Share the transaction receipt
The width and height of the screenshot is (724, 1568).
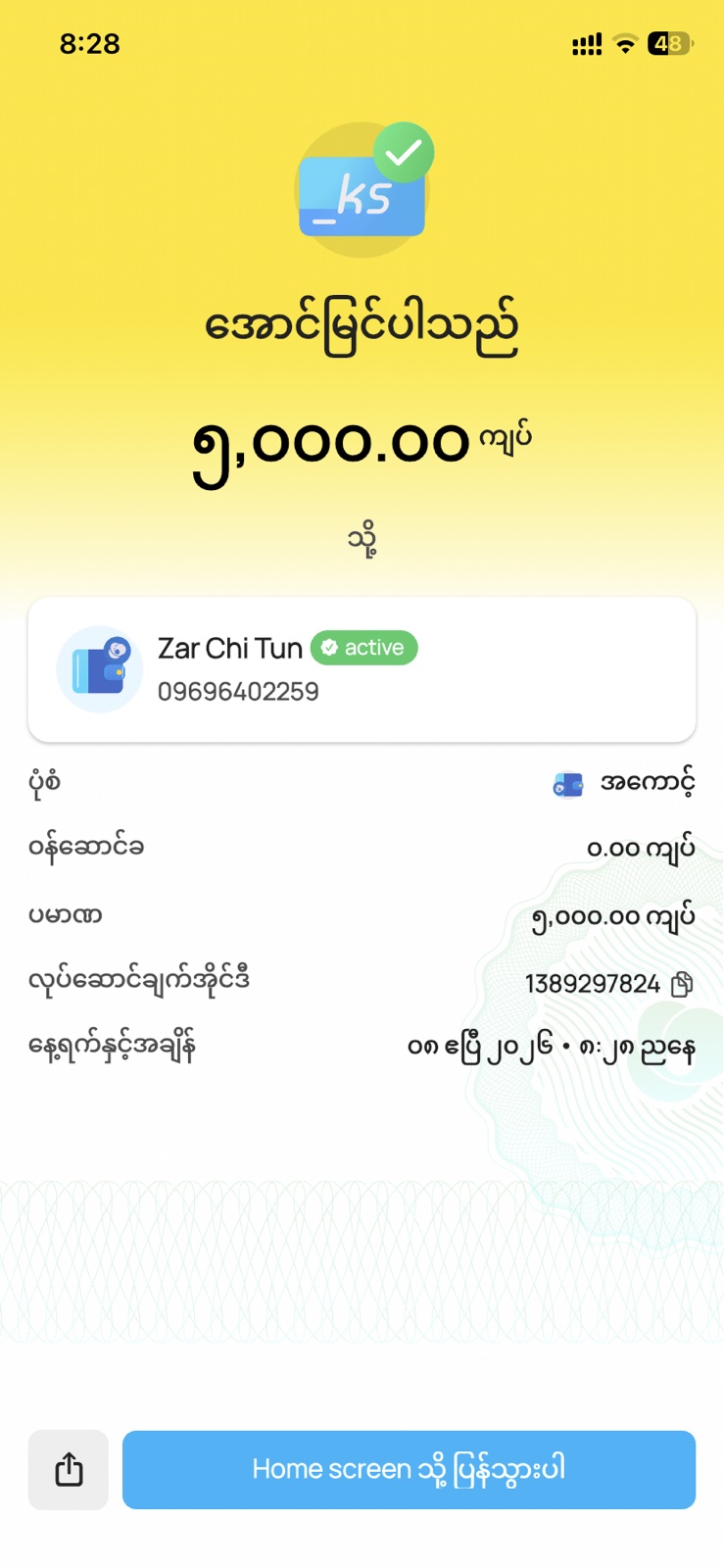coord(68,1469)
